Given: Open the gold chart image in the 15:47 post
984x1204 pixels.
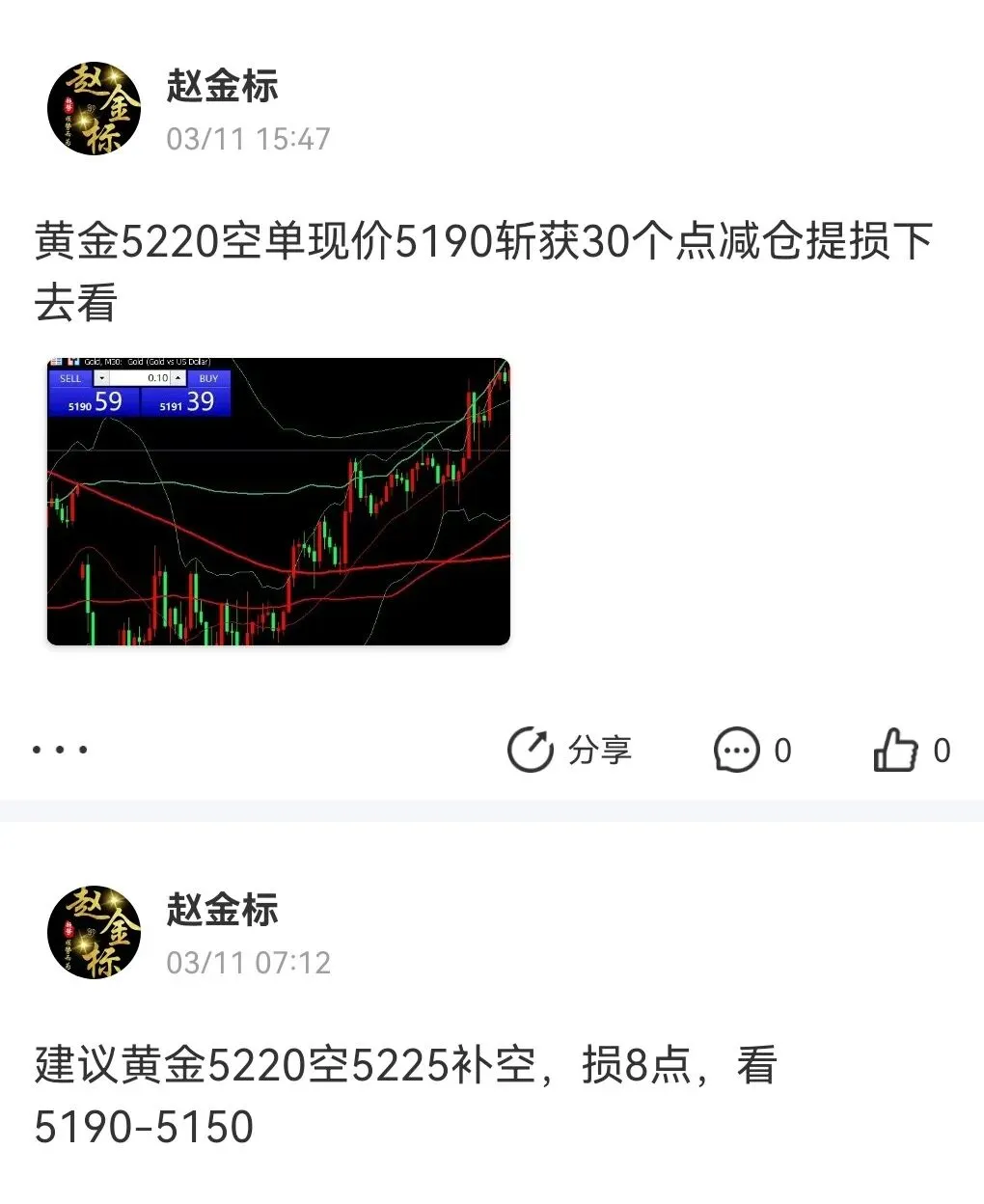Looking at the screenshot, I should pos(278,501).
